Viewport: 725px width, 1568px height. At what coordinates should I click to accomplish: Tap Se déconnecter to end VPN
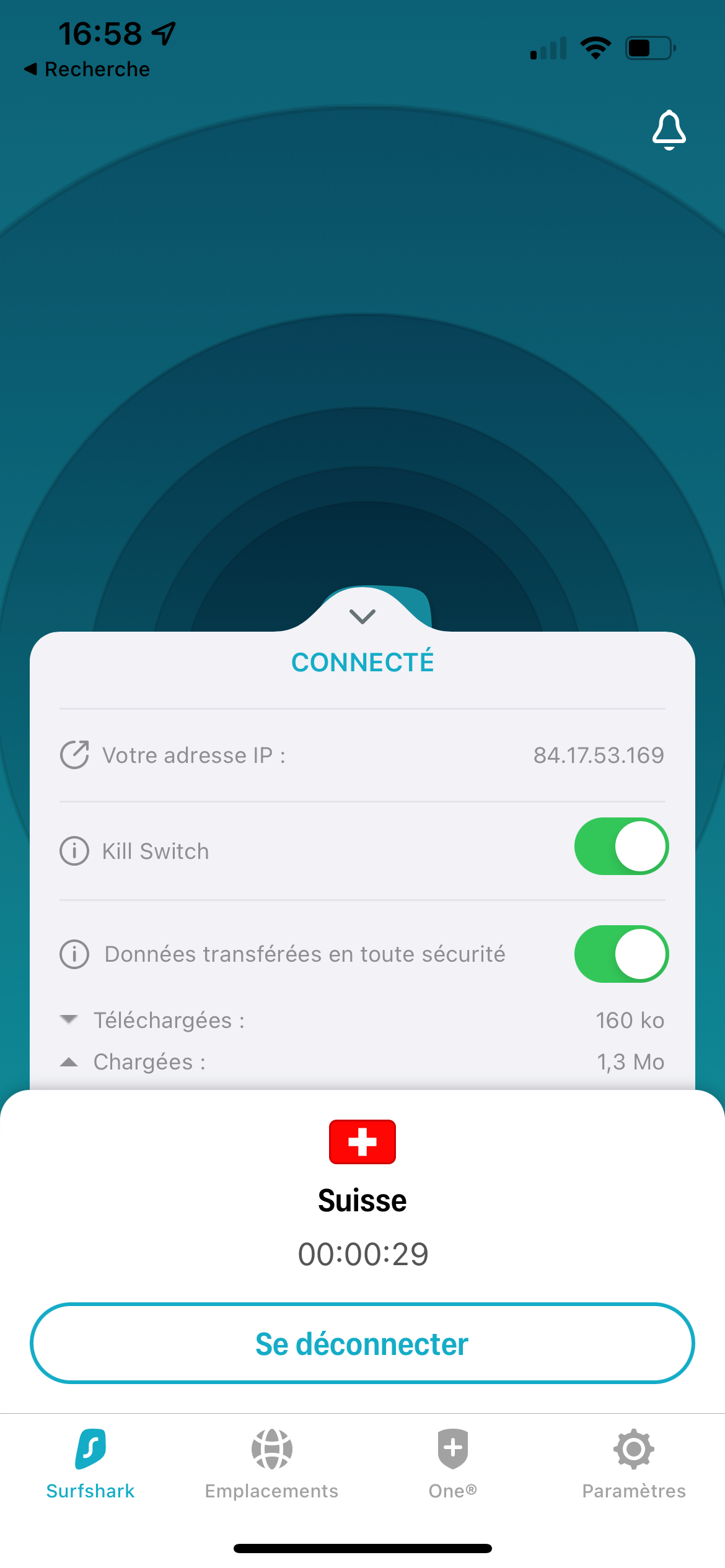coord(362,1344)
